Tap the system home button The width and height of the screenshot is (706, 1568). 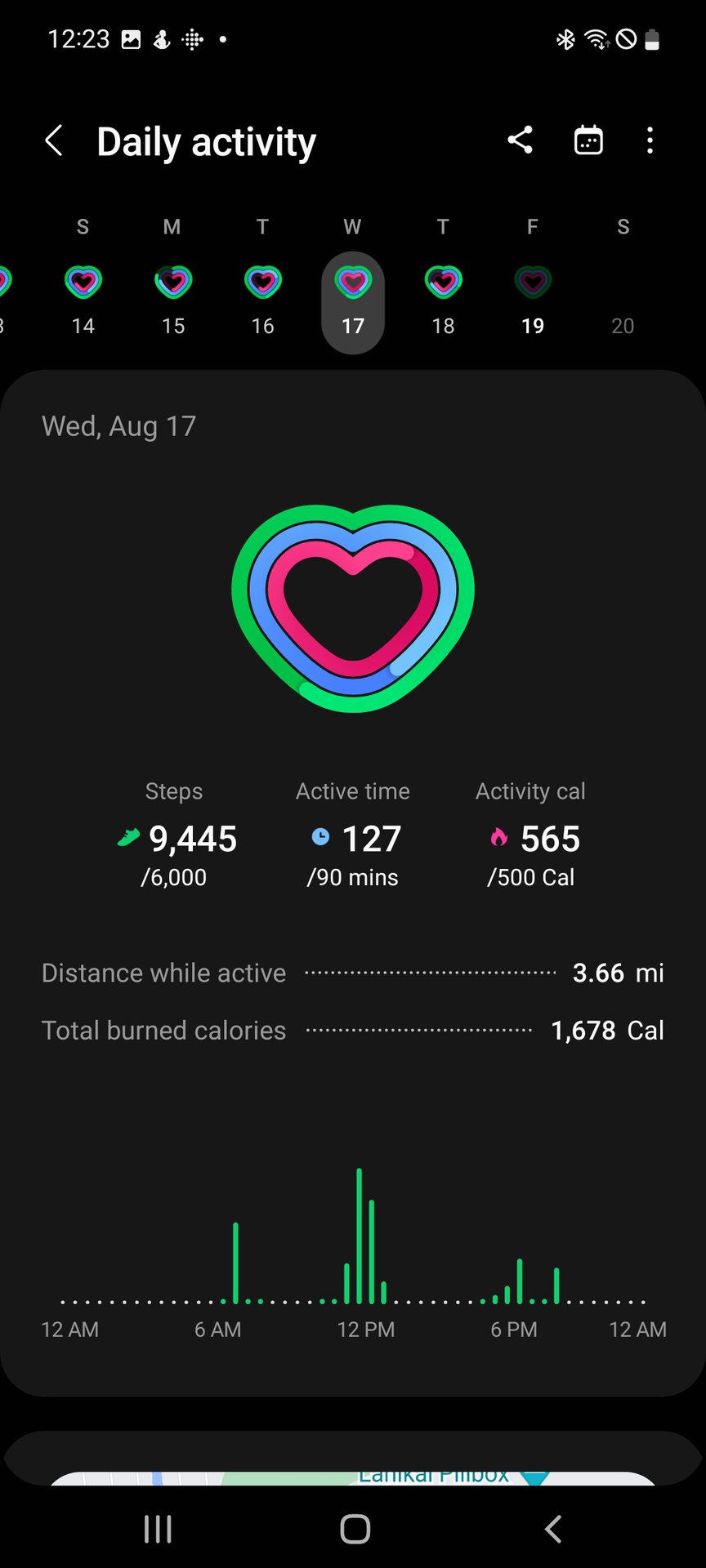(x=355, y=1529)
